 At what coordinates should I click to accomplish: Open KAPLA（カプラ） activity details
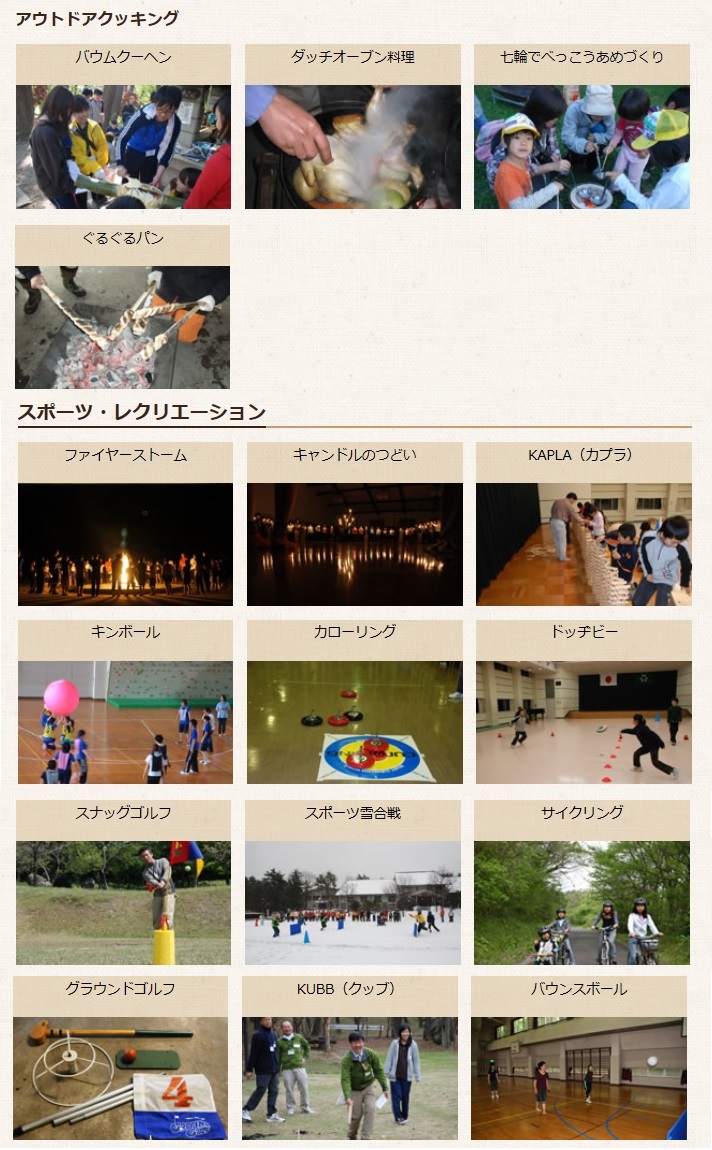[584, 525]
